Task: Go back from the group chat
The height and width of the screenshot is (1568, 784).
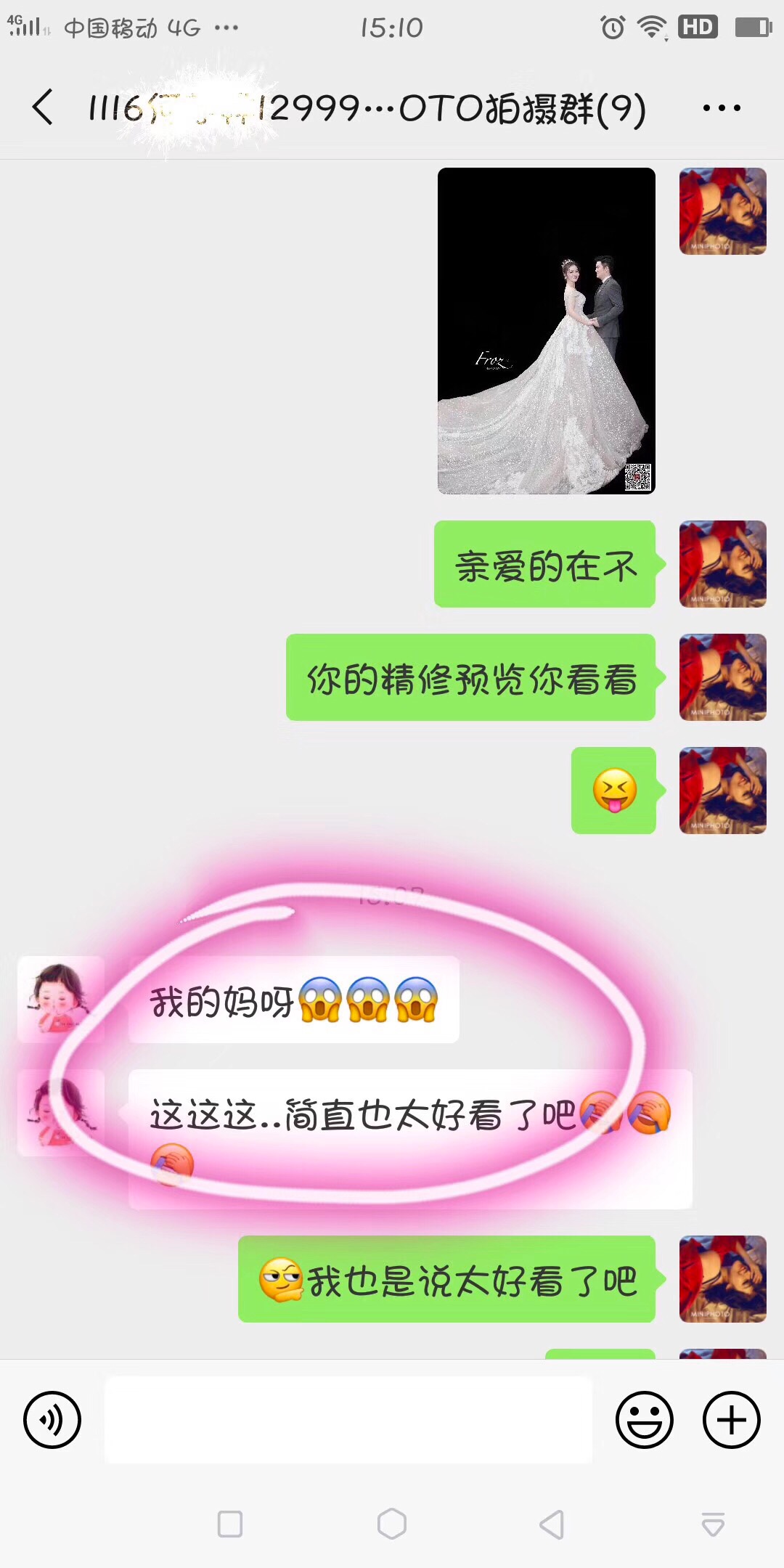Action: (44, 107)
